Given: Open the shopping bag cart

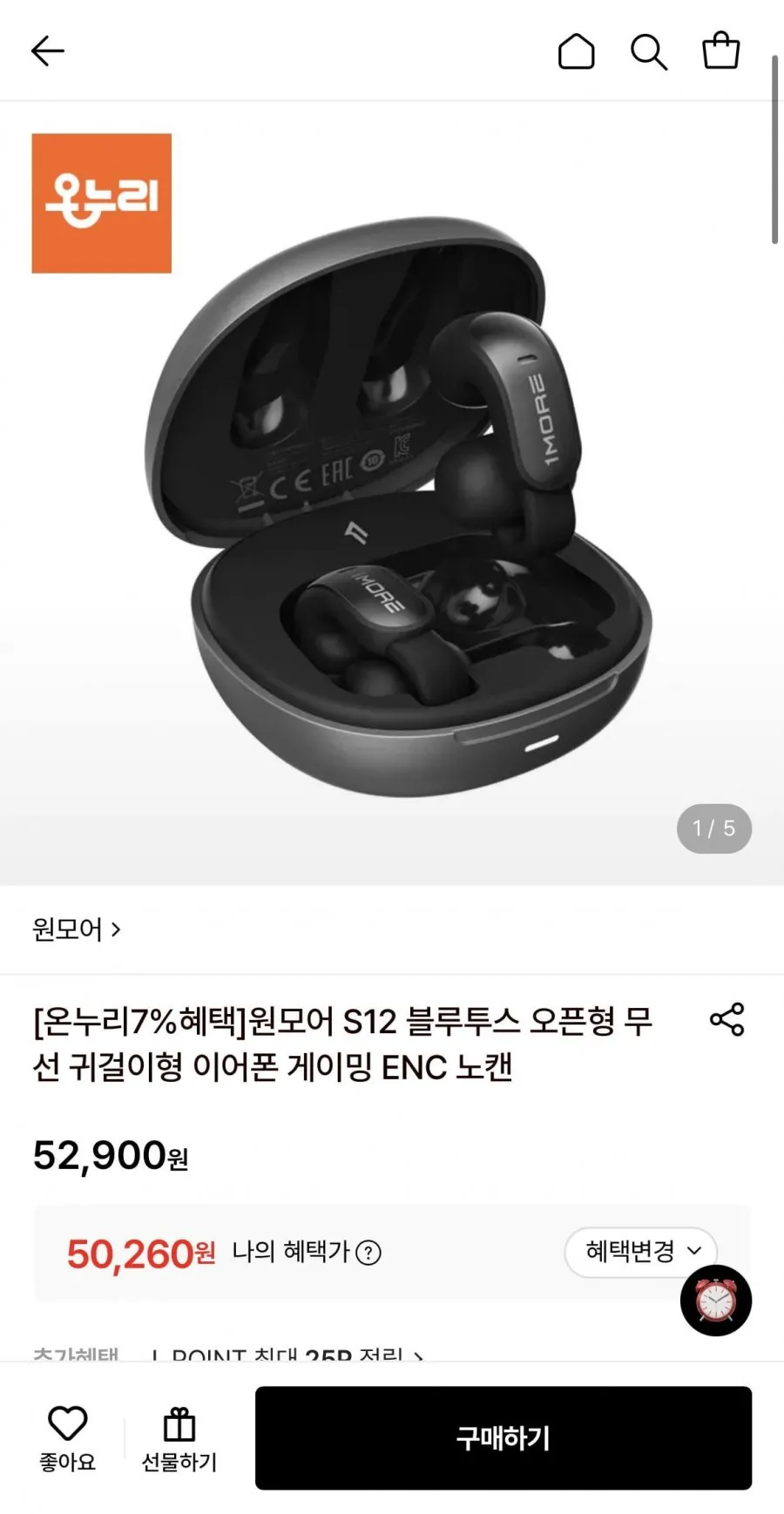Looking at the screenshot, I should coord(721,51).
